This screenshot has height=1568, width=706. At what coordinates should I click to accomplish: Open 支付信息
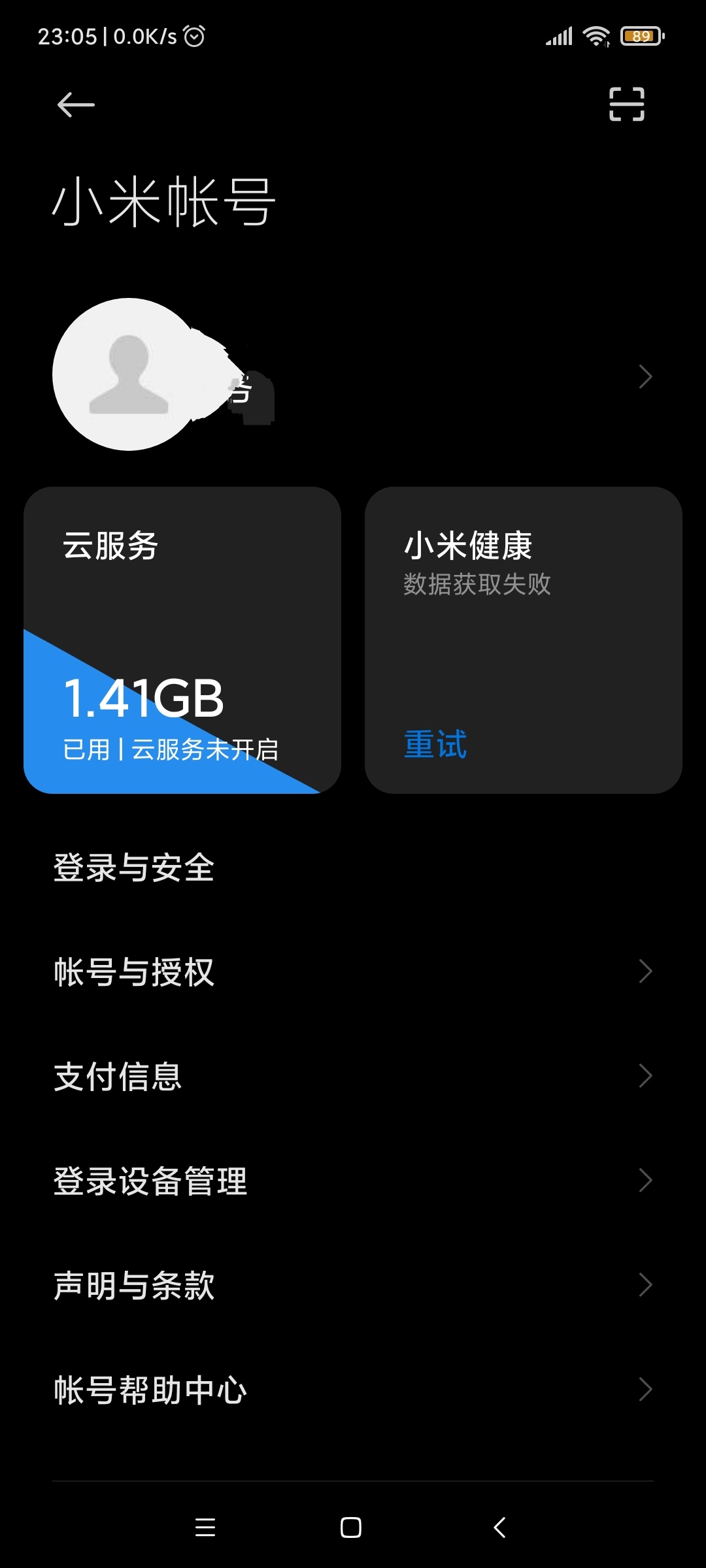click(353, 1076)
